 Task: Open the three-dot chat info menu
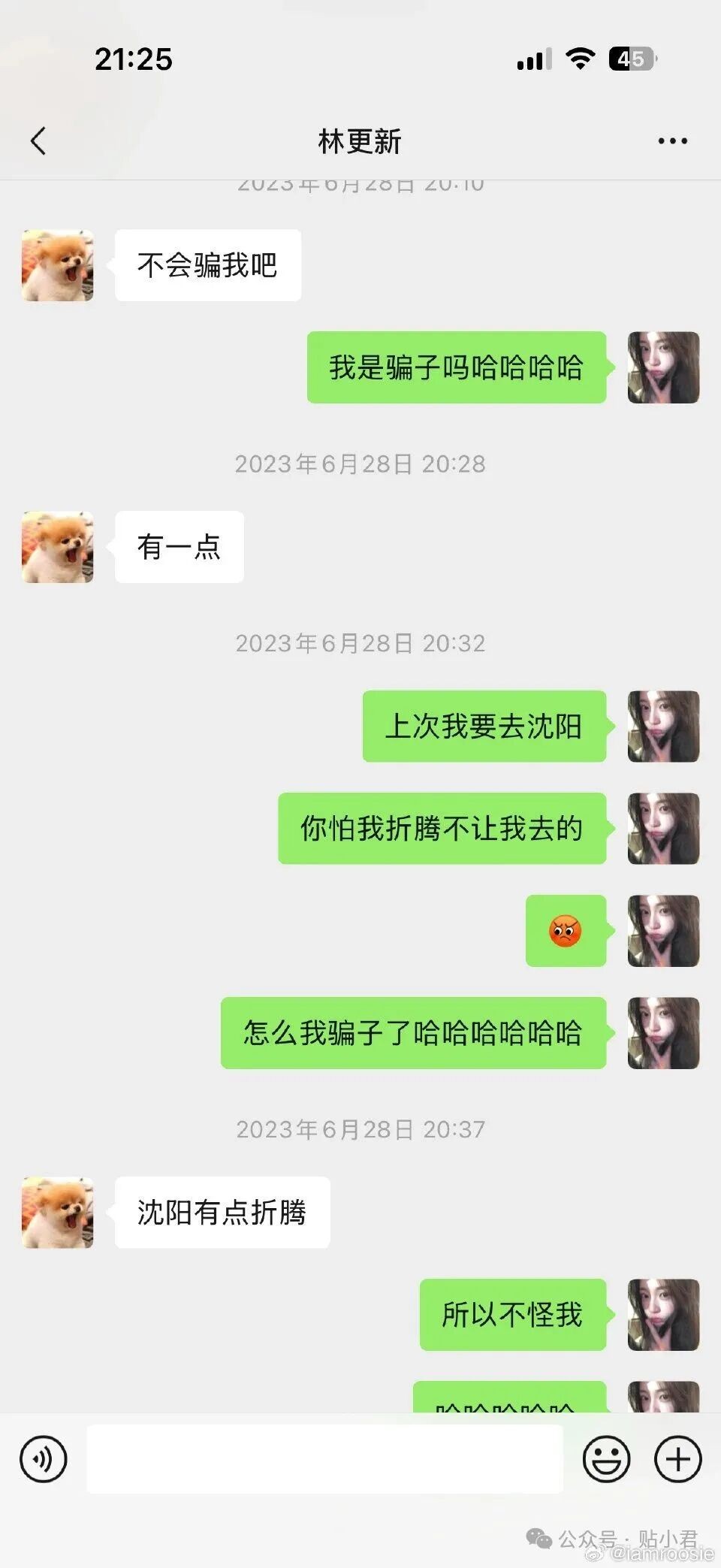click(671, 140)
